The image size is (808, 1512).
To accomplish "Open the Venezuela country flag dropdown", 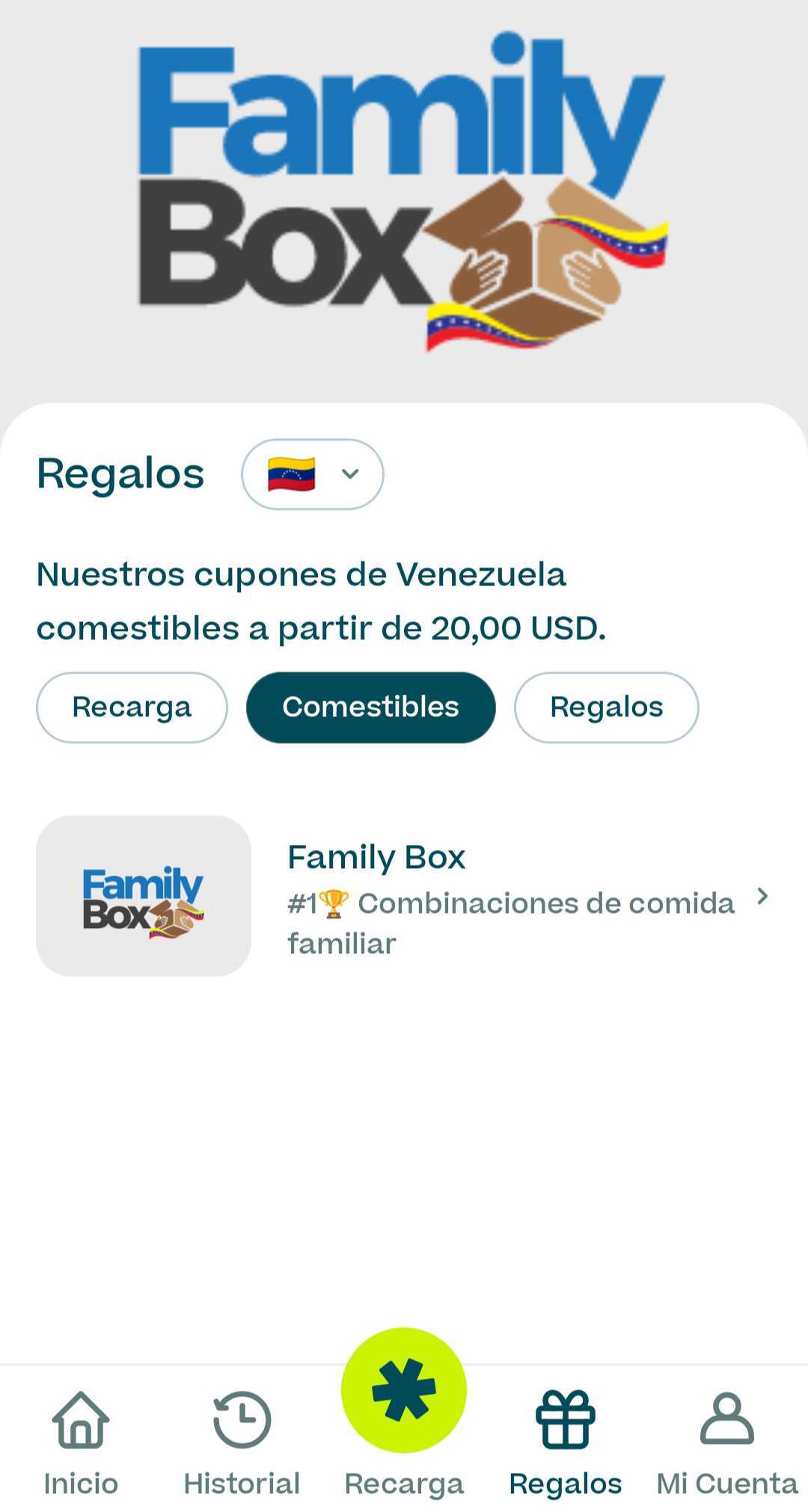I will pos(312,474).
